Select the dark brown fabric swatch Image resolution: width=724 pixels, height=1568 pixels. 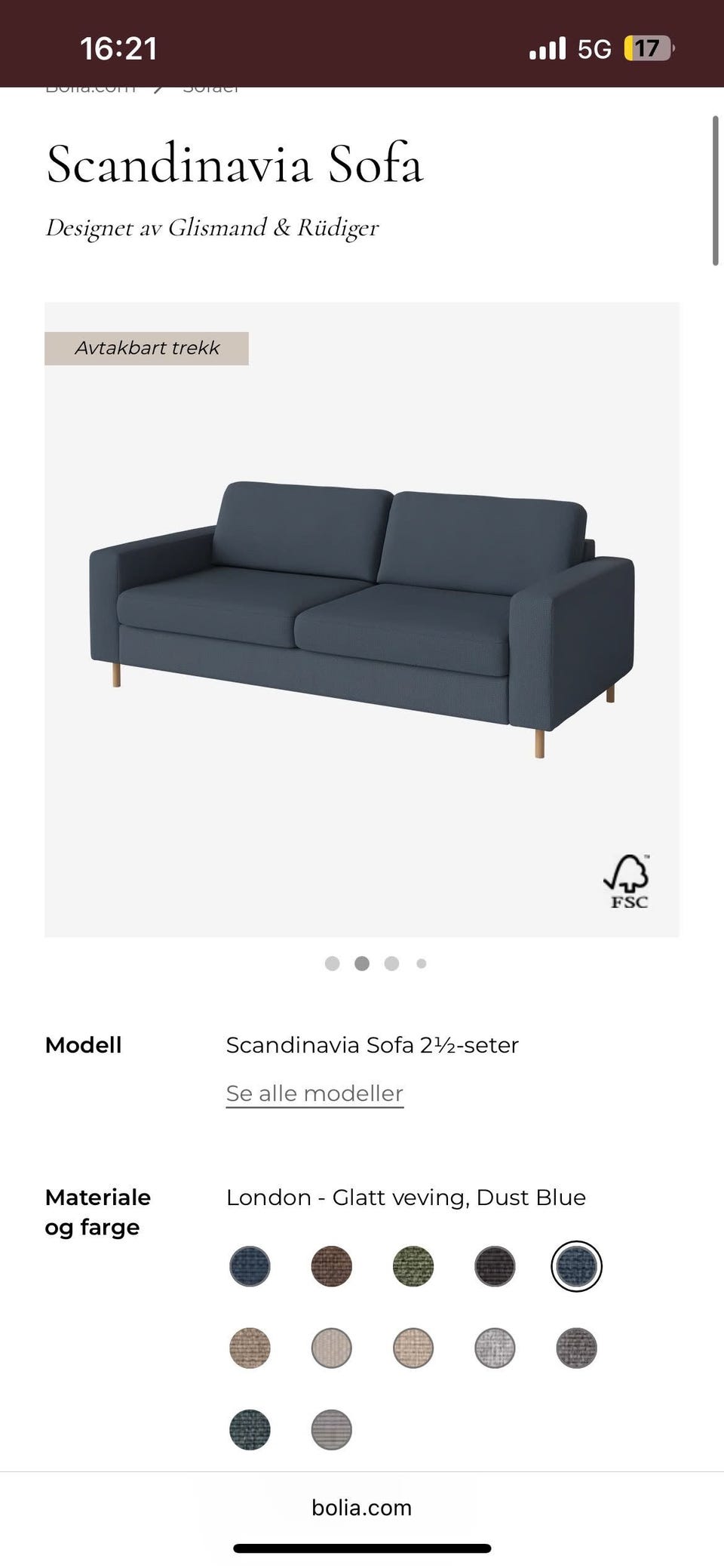tap(332, 1268)
